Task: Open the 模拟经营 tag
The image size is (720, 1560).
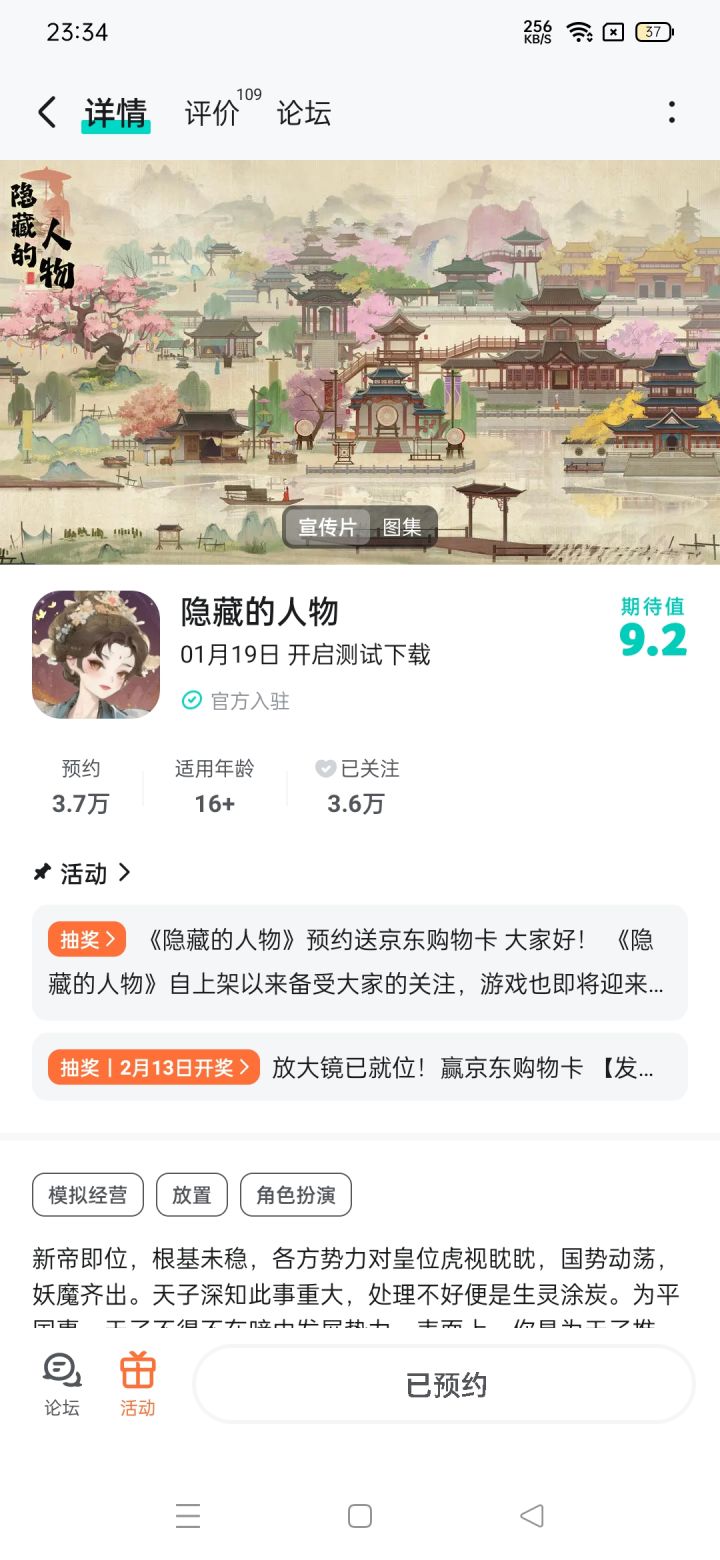Action: pos(87,1195)
